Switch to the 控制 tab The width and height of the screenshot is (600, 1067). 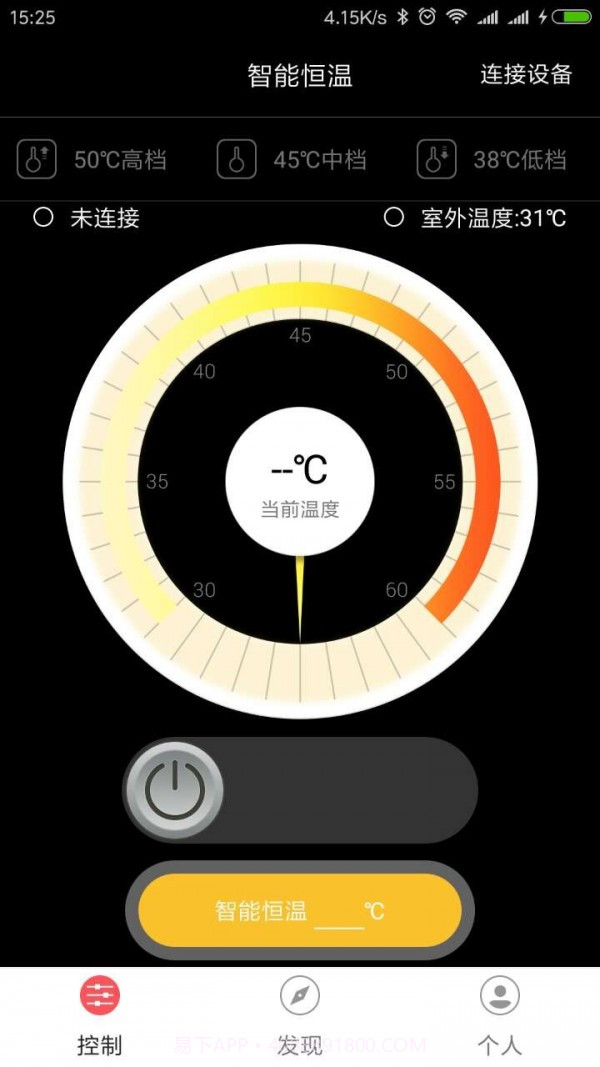100,1017
